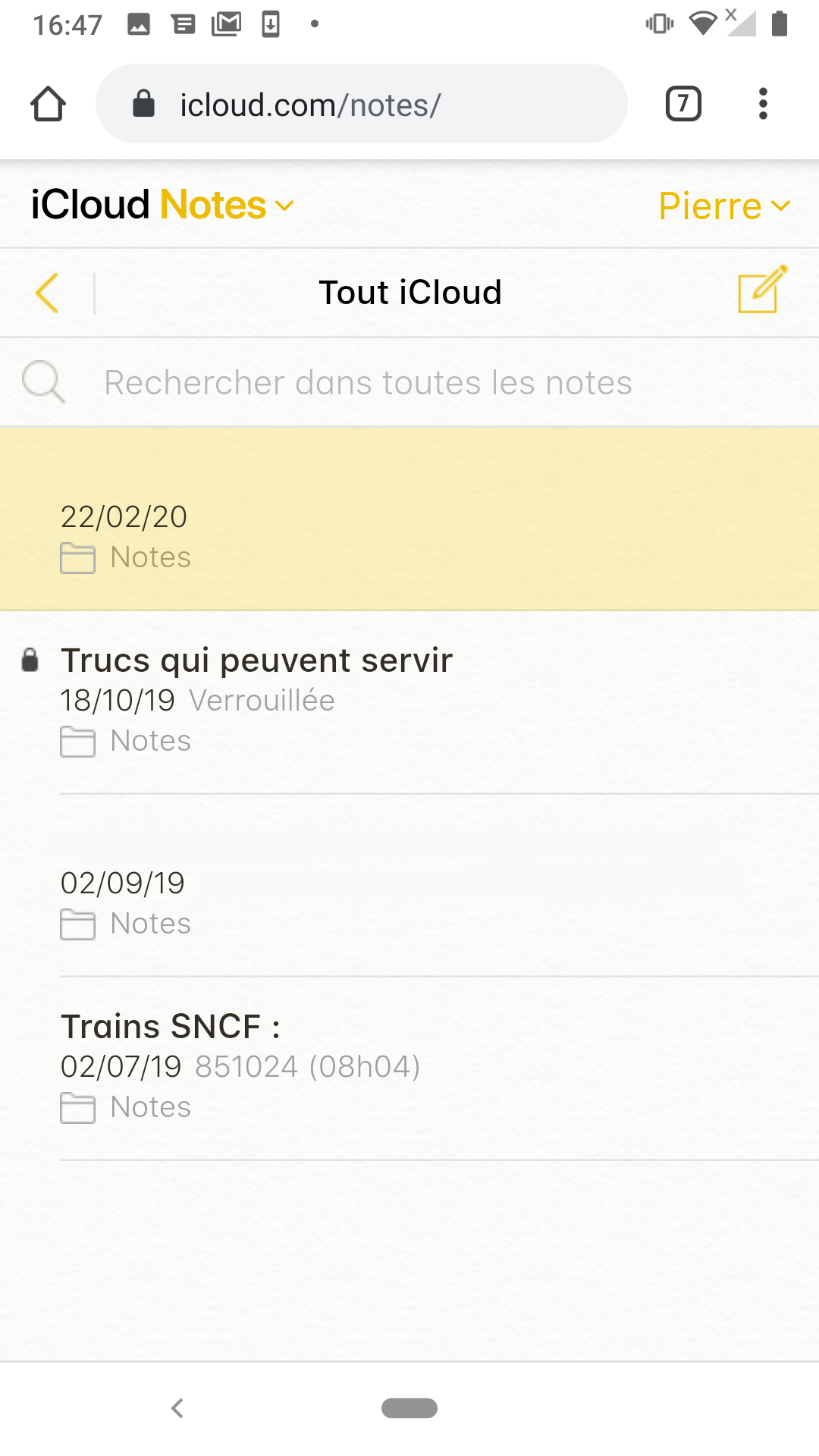Image resolution: width=819 pixels, height=1456 pixels.
Task: Tap the system back arrow
Action: pyautogui.click(x=177, y=1408)
